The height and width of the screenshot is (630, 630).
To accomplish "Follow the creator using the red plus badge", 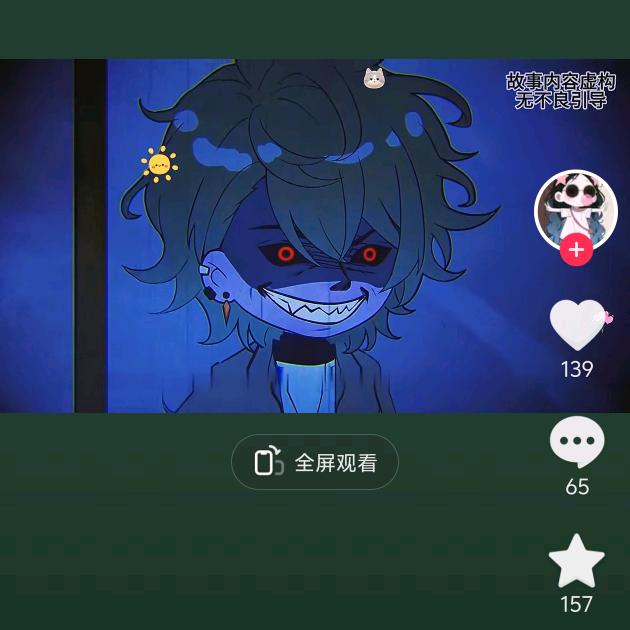I will click(576, 249).
